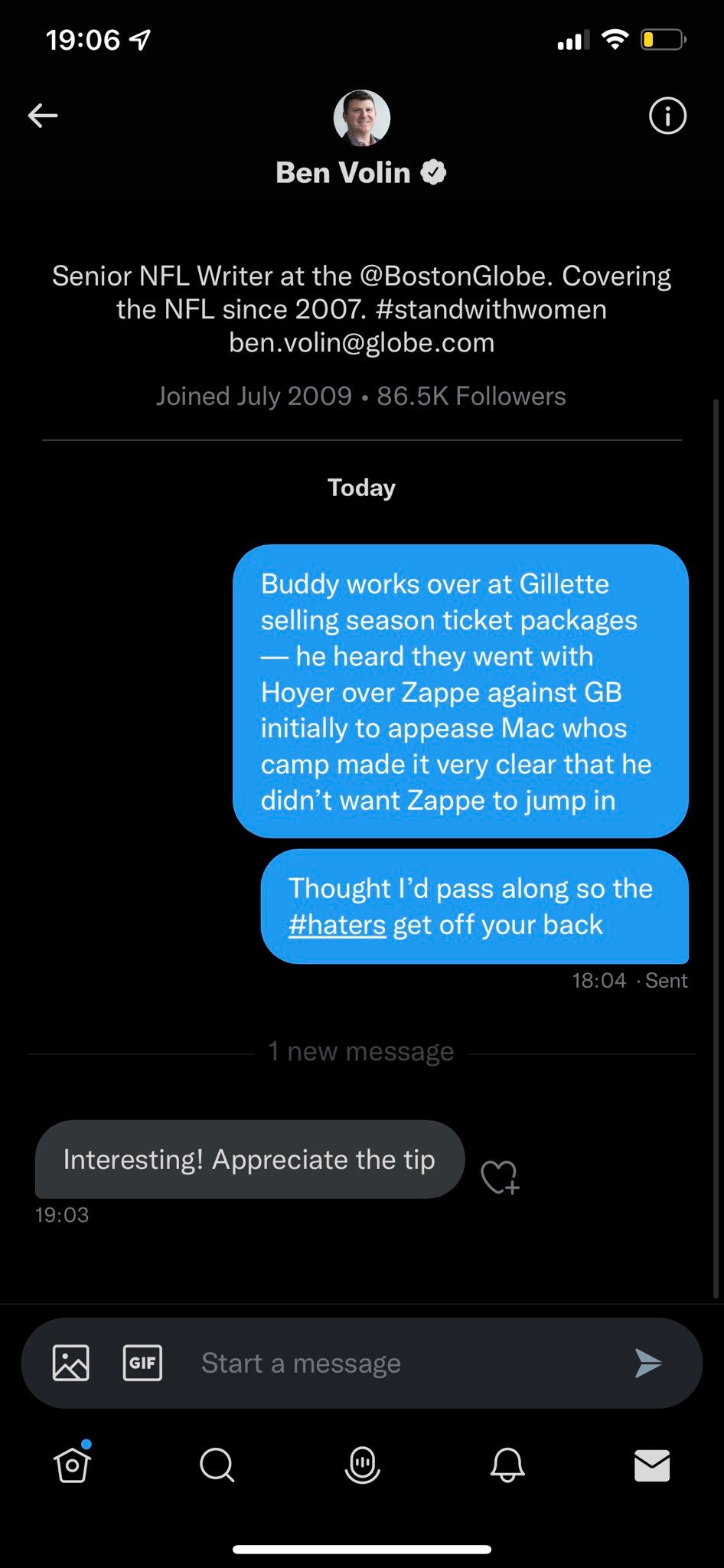Switch to the Home tab
The height and width of the screenshot is (1568, 724).
click(73, 1465)
